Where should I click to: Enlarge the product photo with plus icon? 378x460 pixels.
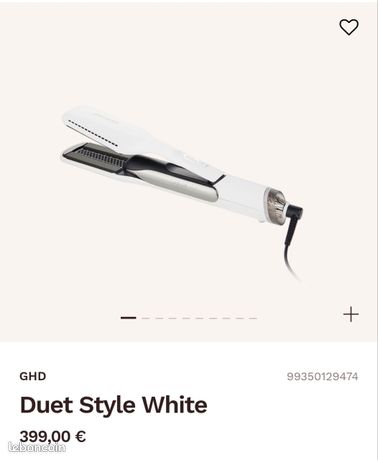click(351, 315)
